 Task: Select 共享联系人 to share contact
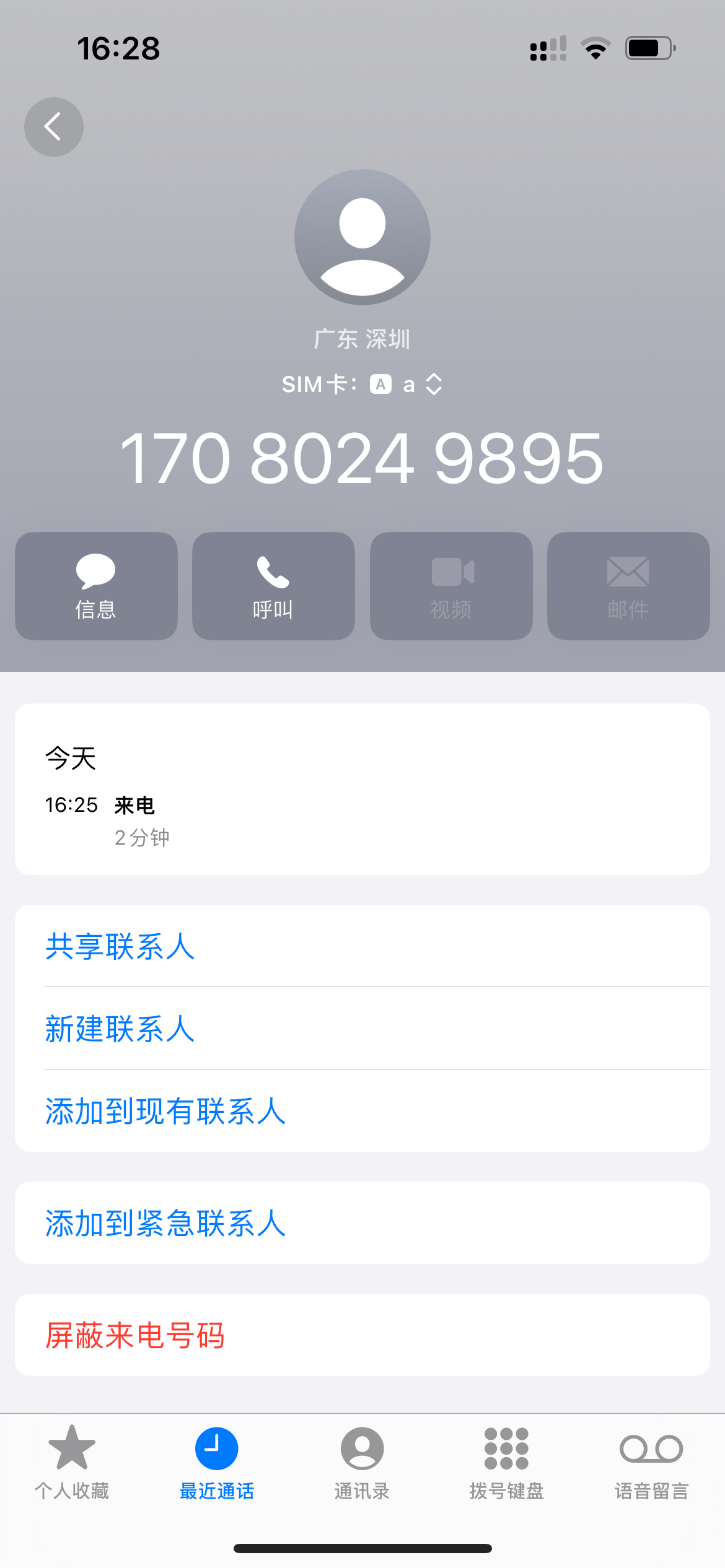[120, 946]
